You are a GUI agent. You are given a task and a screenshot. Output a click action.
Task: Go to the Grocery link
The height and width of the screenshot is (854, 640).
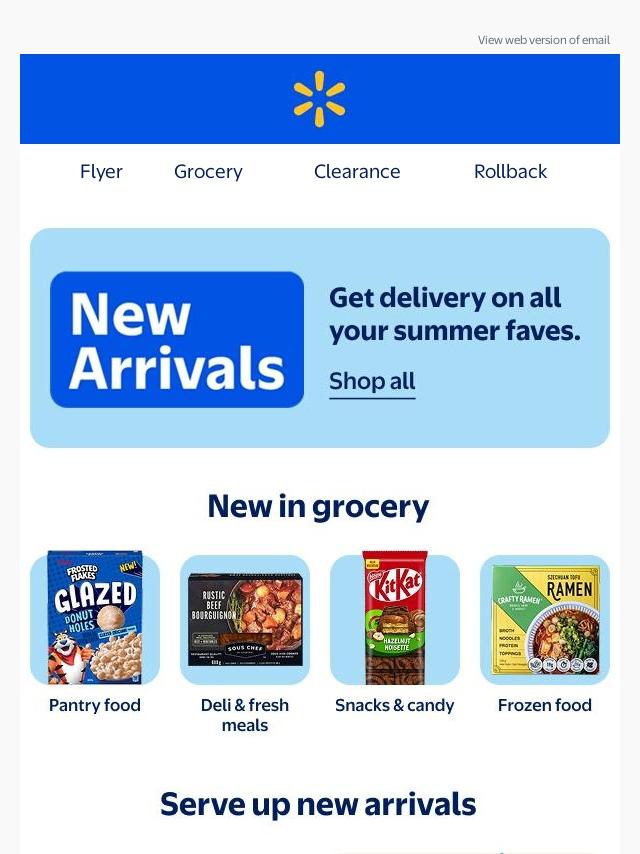tap(208, 172)
